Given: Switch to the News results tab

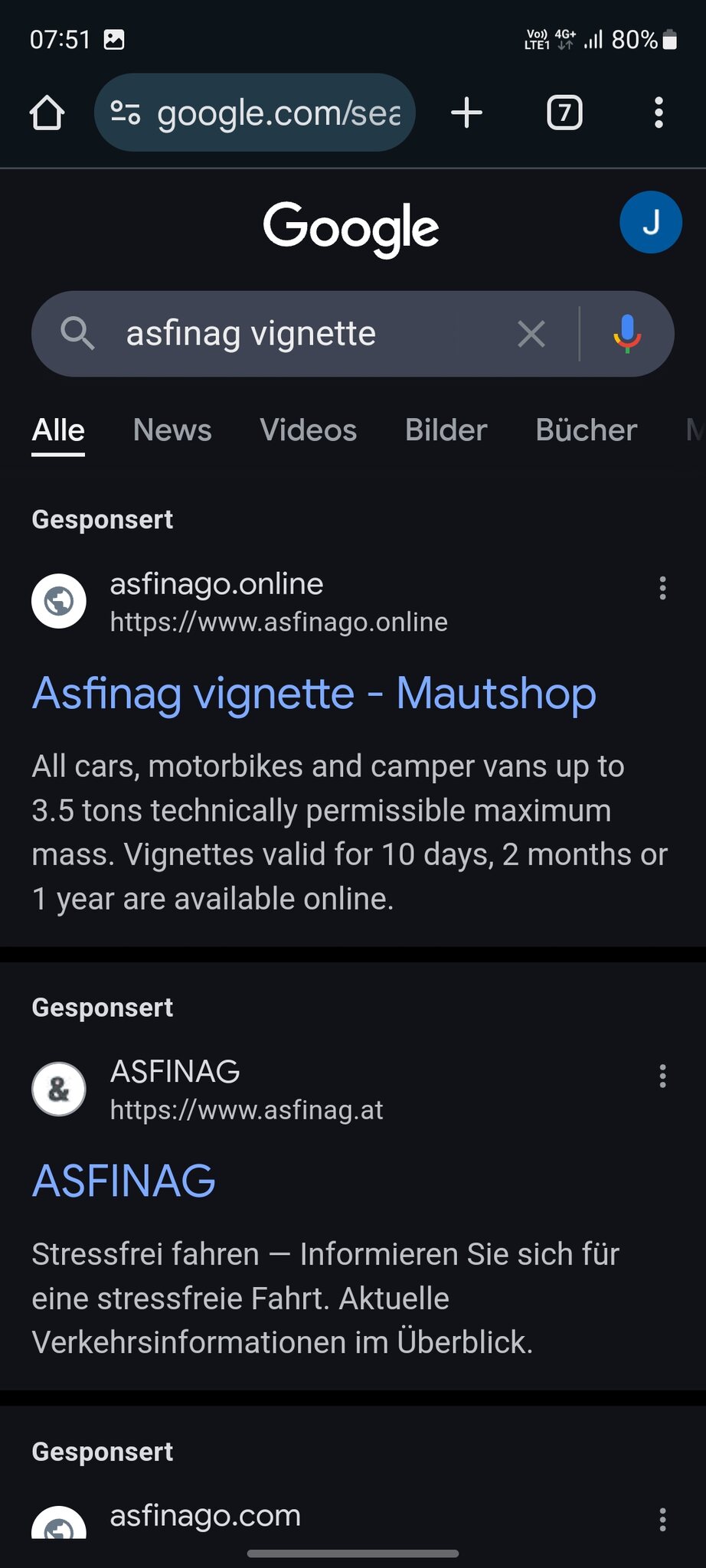Looking at the screenshot, I should tap(172, 430).
